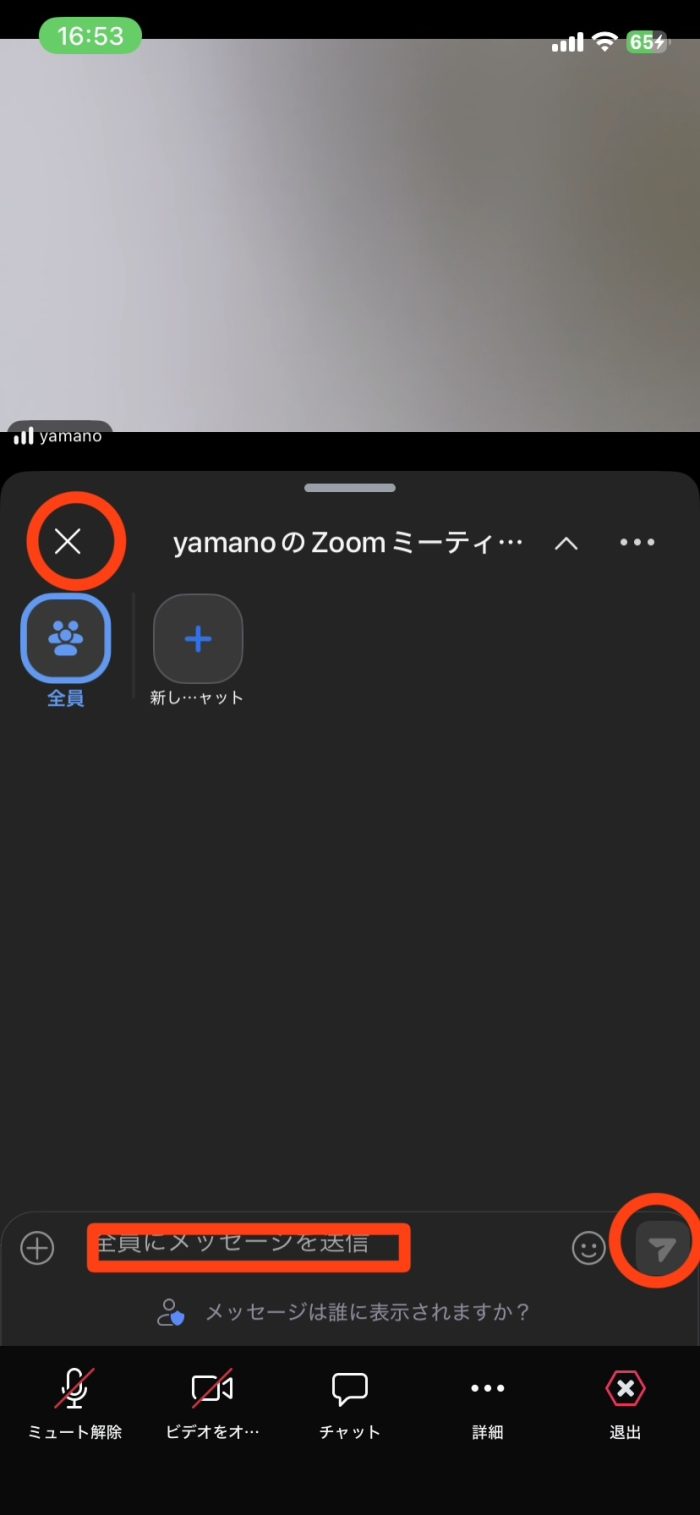Collapse the chat panel with the up chevron
The width and height of the screenshot is (700, 1515).
pyautogui.click(x=566, y=543)
